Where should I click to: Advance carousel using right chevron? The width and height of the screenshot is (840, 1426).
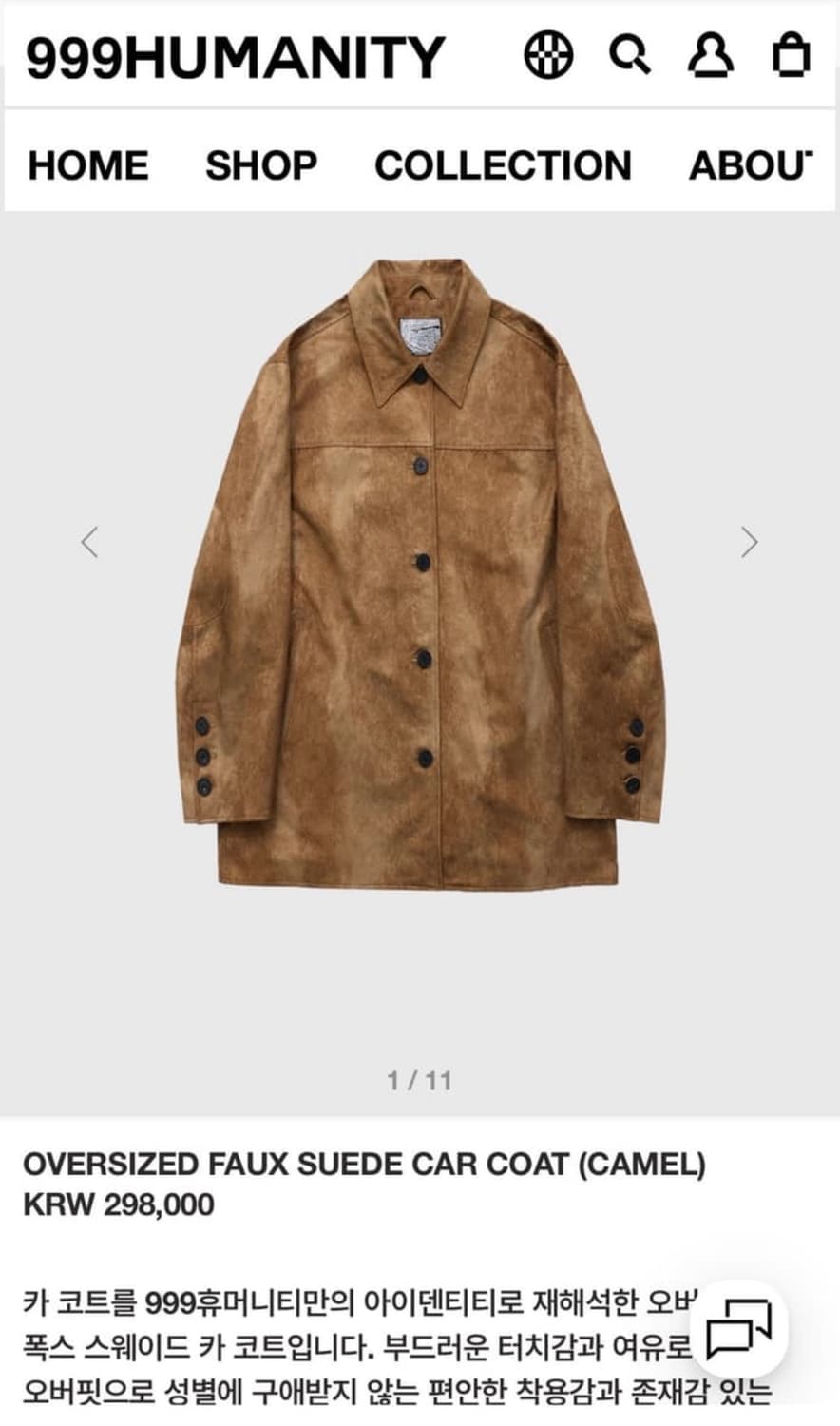(x=750, y=540)
